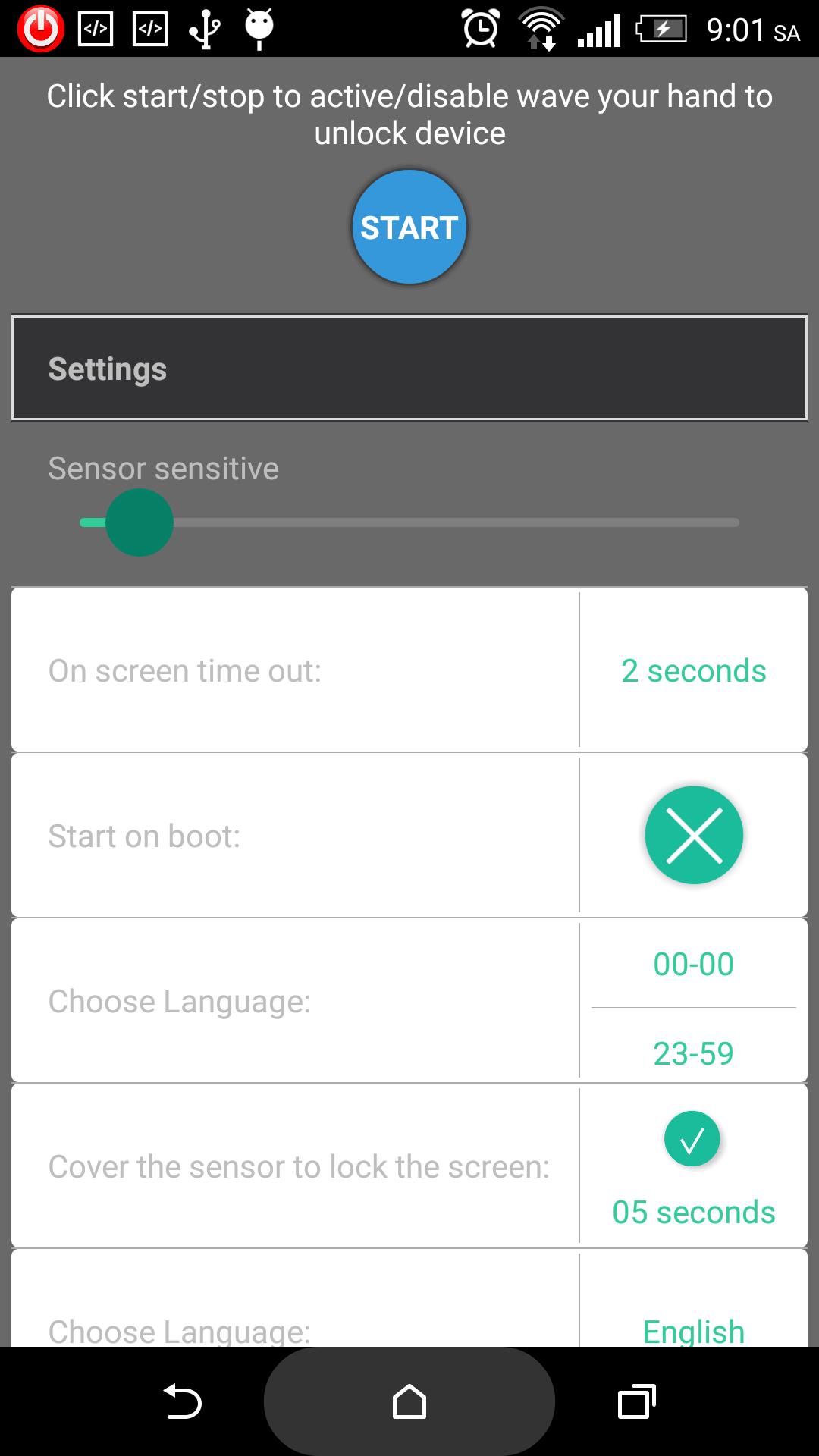819x1456 pixels.
Task: Disable the Start on boot option
Action: pos(692,834)
